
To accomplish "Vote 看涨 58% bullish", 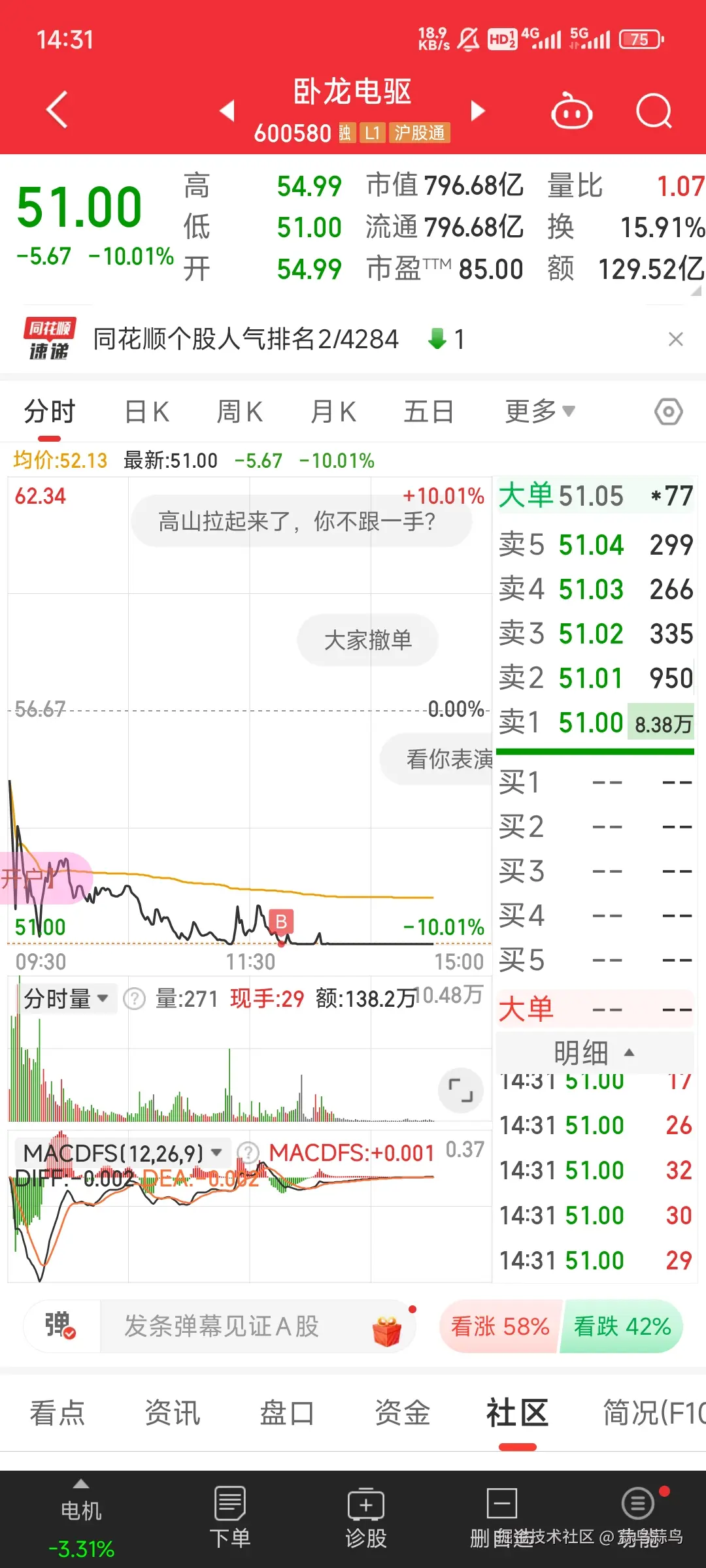I will (500, 1326).
